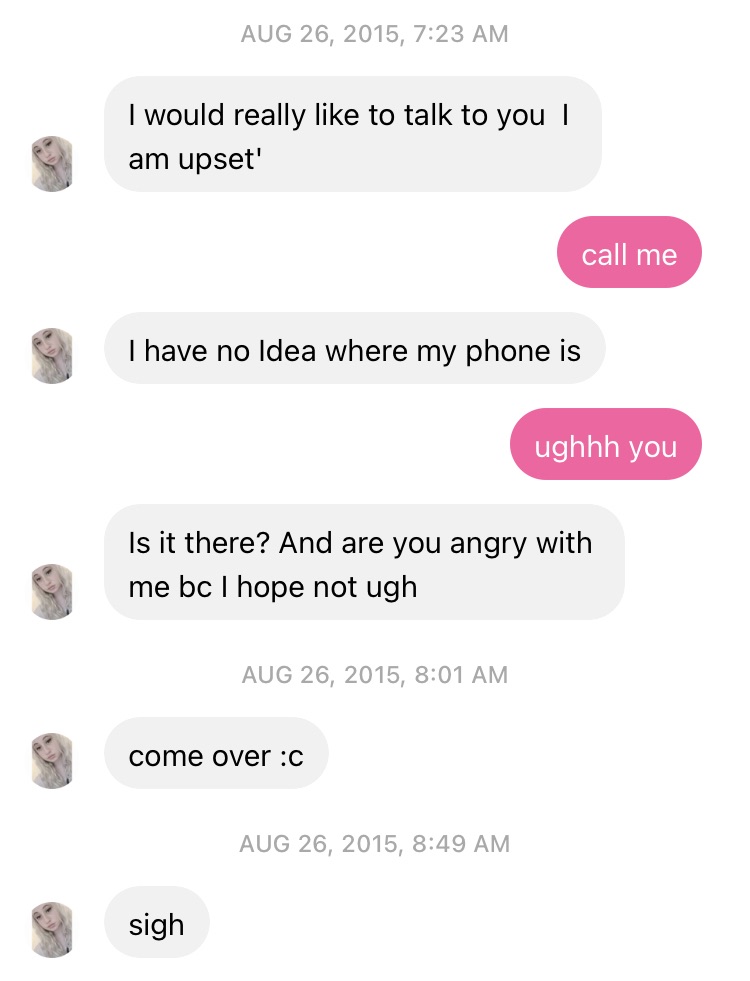Viewport: 750px width, 981px height.
Task: Open sender's avatar beside the "I am upset" message
Action: (53, 164)
